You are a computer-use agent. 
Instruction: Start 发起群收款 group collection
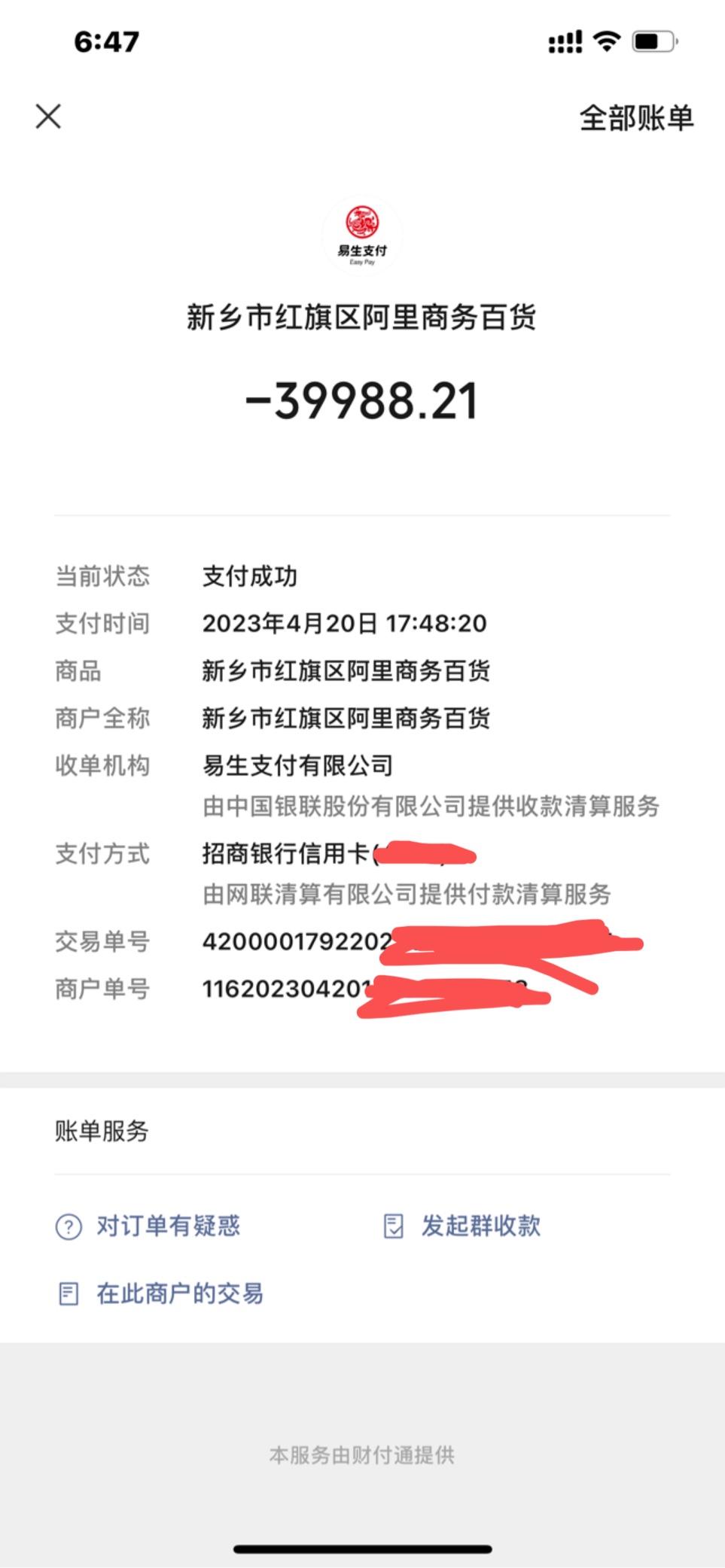coord(462,1226)
